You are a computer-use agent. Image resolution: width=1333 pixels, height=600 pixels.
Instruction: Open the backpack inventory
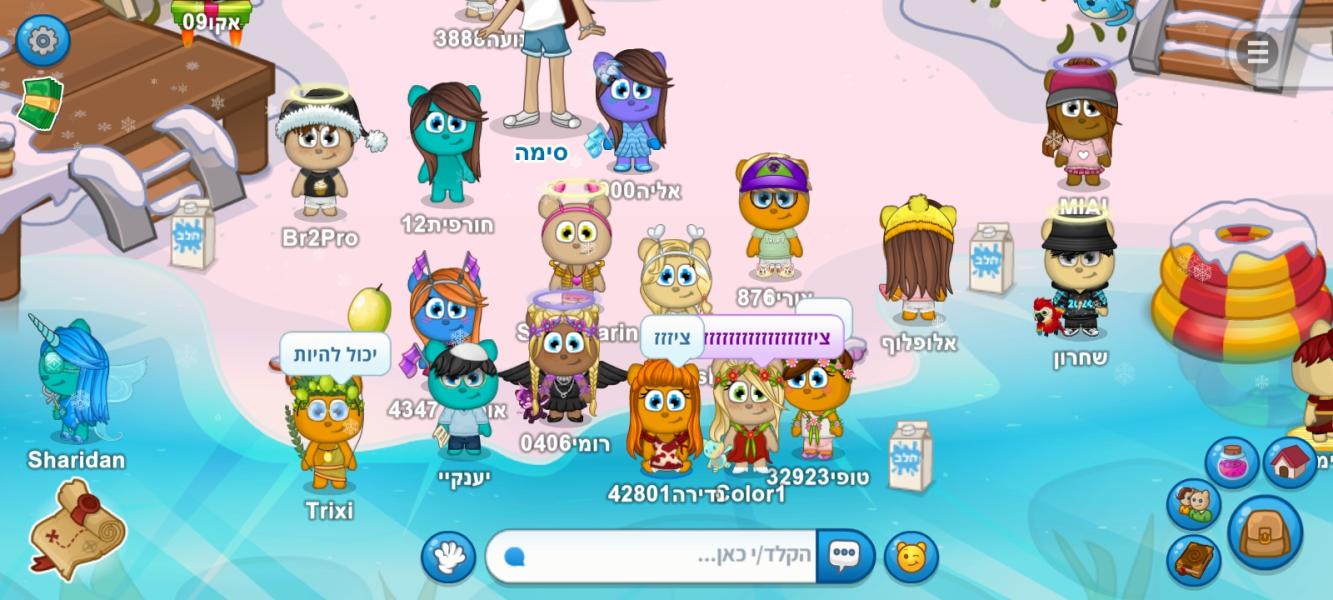[1265, 533]
